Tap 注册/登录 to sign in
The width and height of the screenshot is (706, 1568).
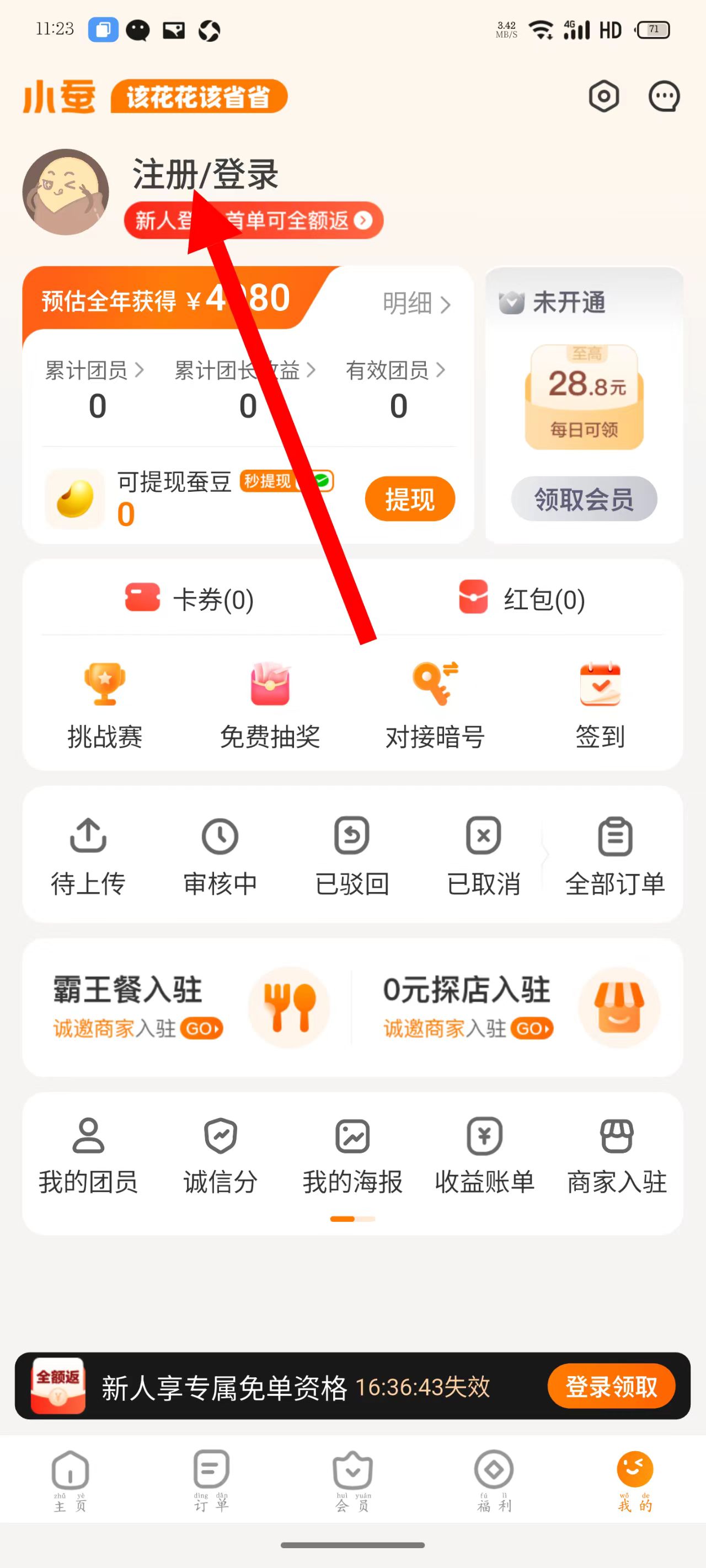[x=205, y=174]
